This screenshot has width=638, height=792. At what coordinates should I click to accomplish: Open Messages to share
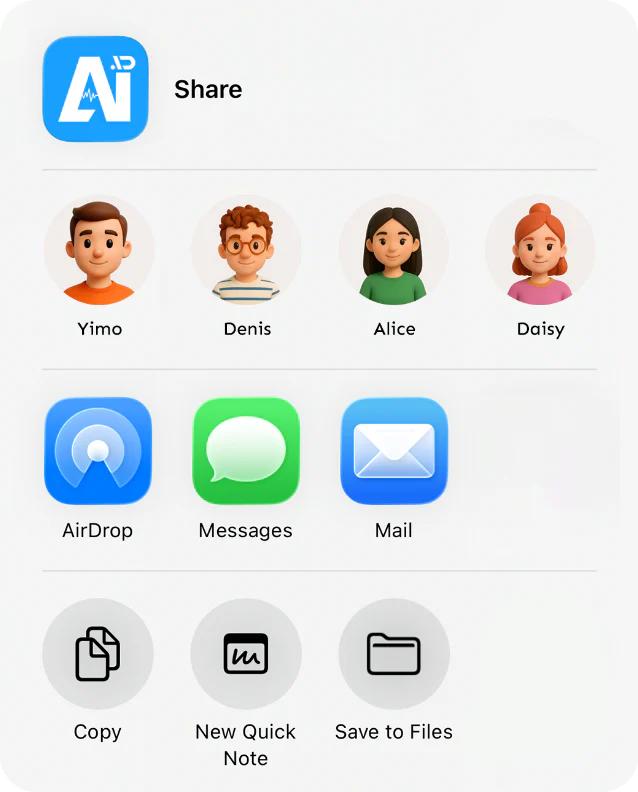(x=246, y=452)
